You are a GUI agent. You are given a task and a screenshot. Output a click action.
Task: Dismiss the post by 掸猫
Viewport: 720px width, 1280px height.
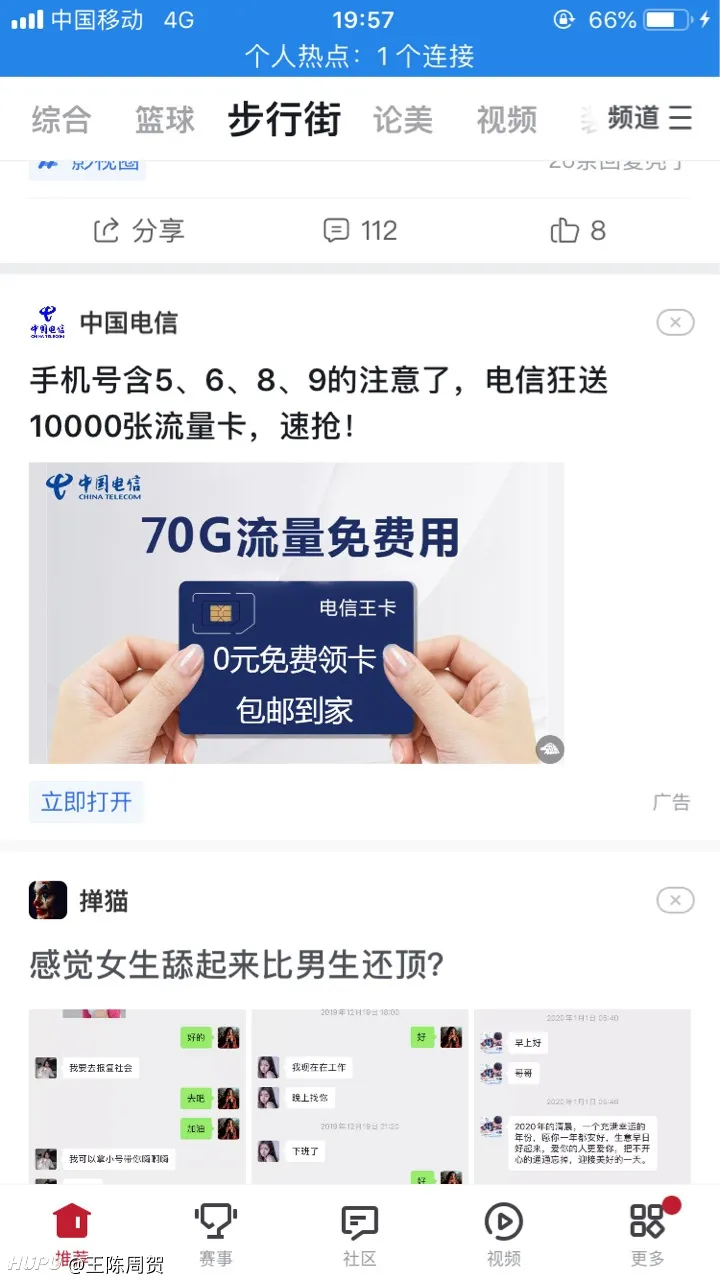[675, 900]
